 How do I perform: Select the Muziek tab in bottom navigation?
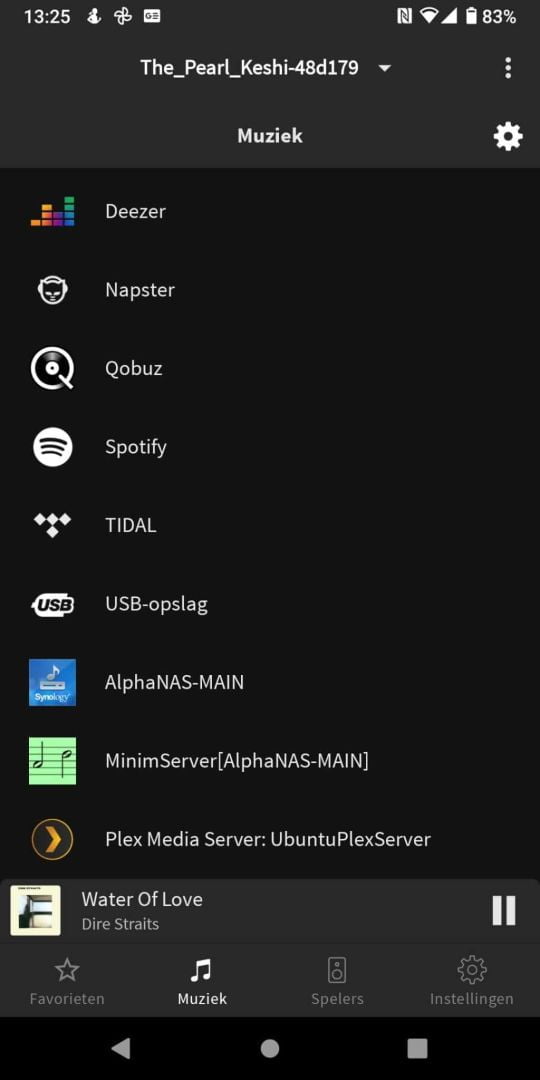(202, 981)
